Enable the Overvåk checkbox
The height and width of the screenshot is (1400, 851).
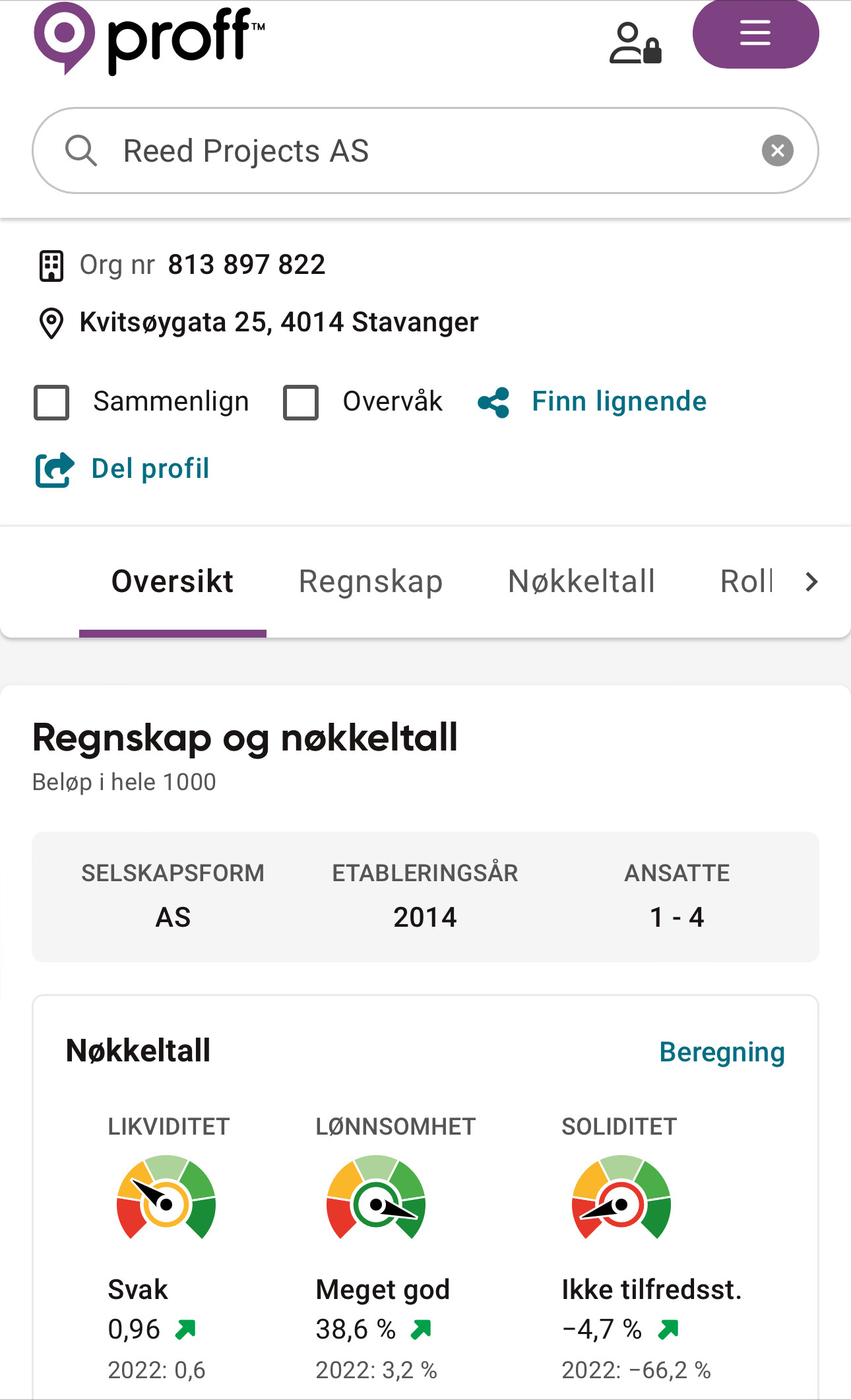point(301,403)
